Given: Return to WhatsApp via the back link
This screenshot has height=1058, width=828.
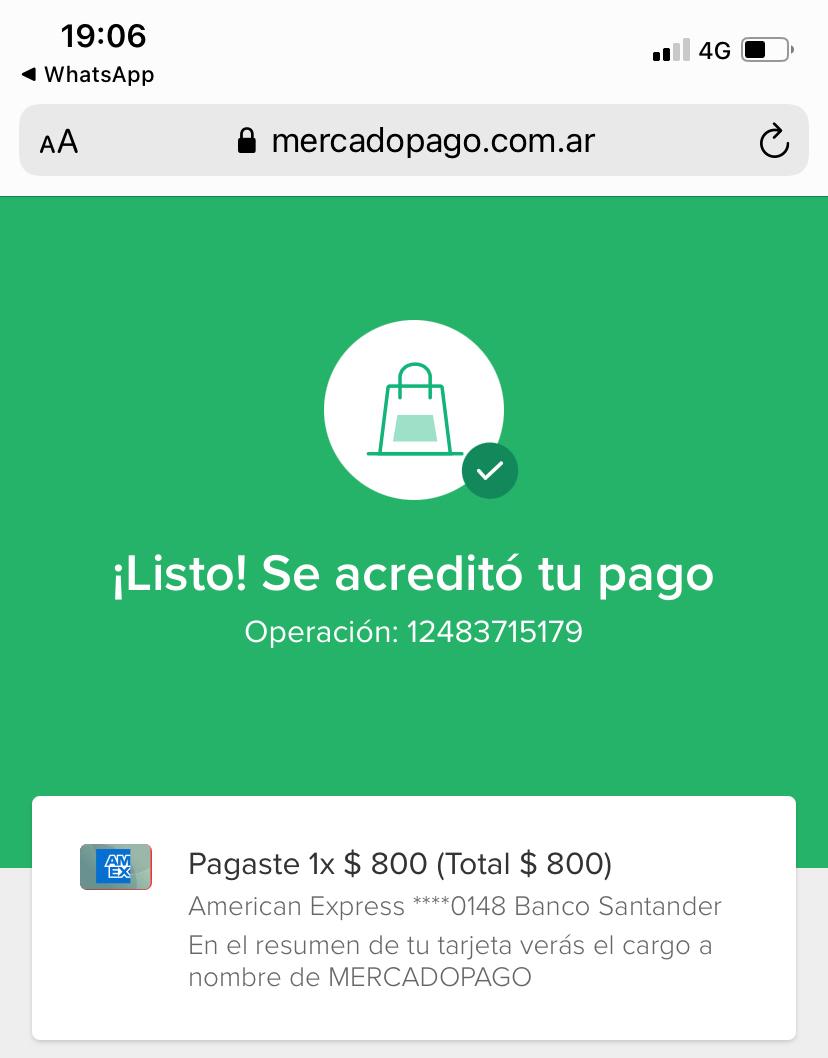Looking at the screenshot, I should (88, 74).
